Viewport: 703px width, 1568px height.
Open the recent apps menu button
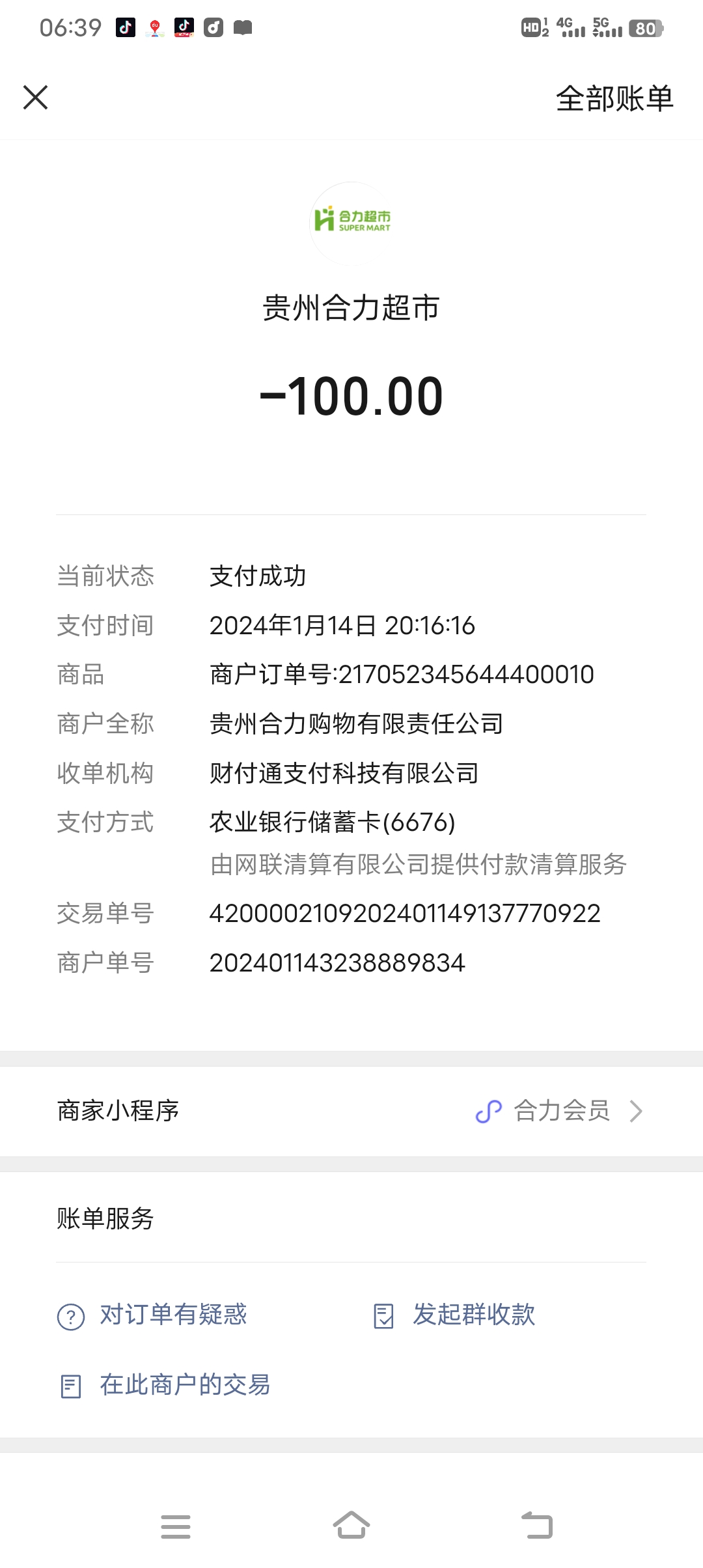click(x=176, y=1526)
